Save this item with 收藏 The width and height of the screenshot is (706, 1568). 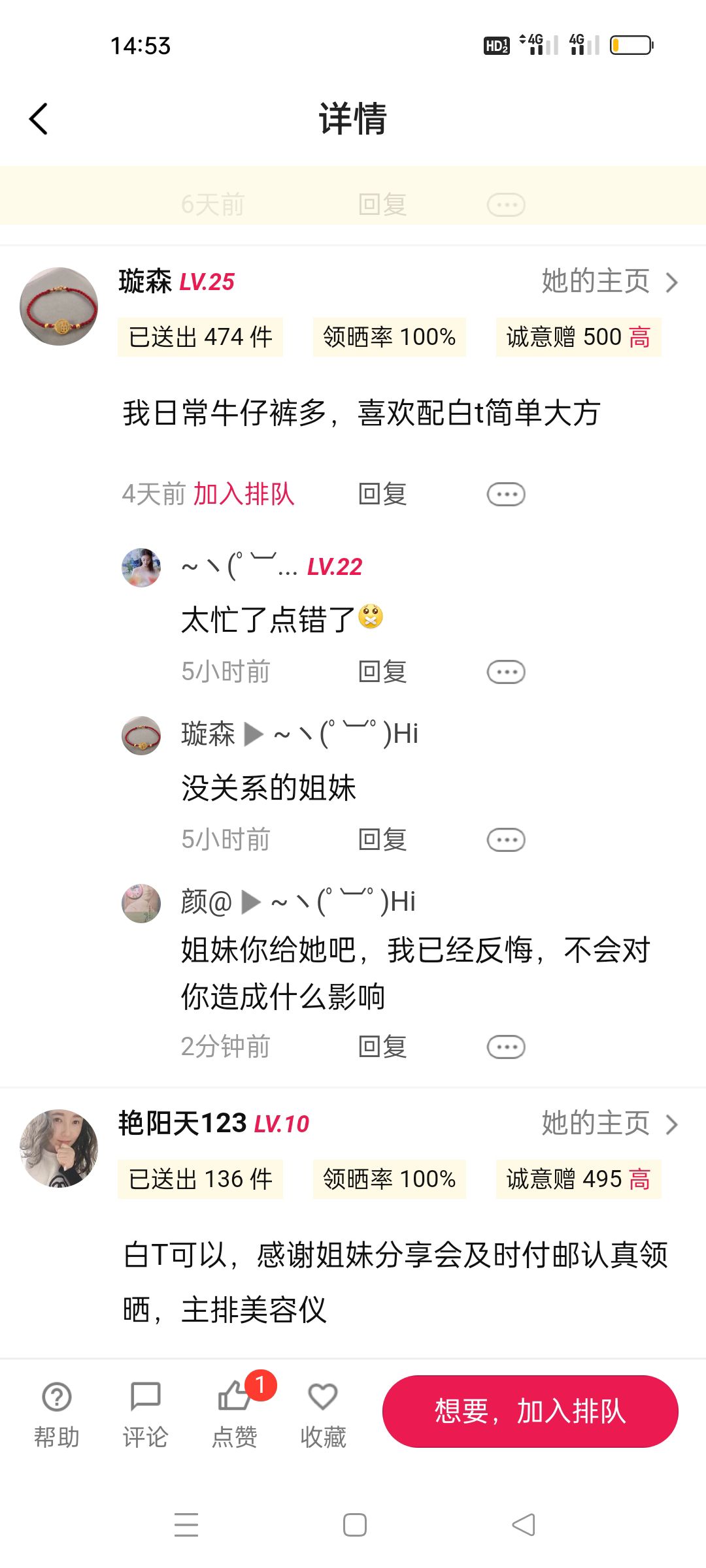323,1411
